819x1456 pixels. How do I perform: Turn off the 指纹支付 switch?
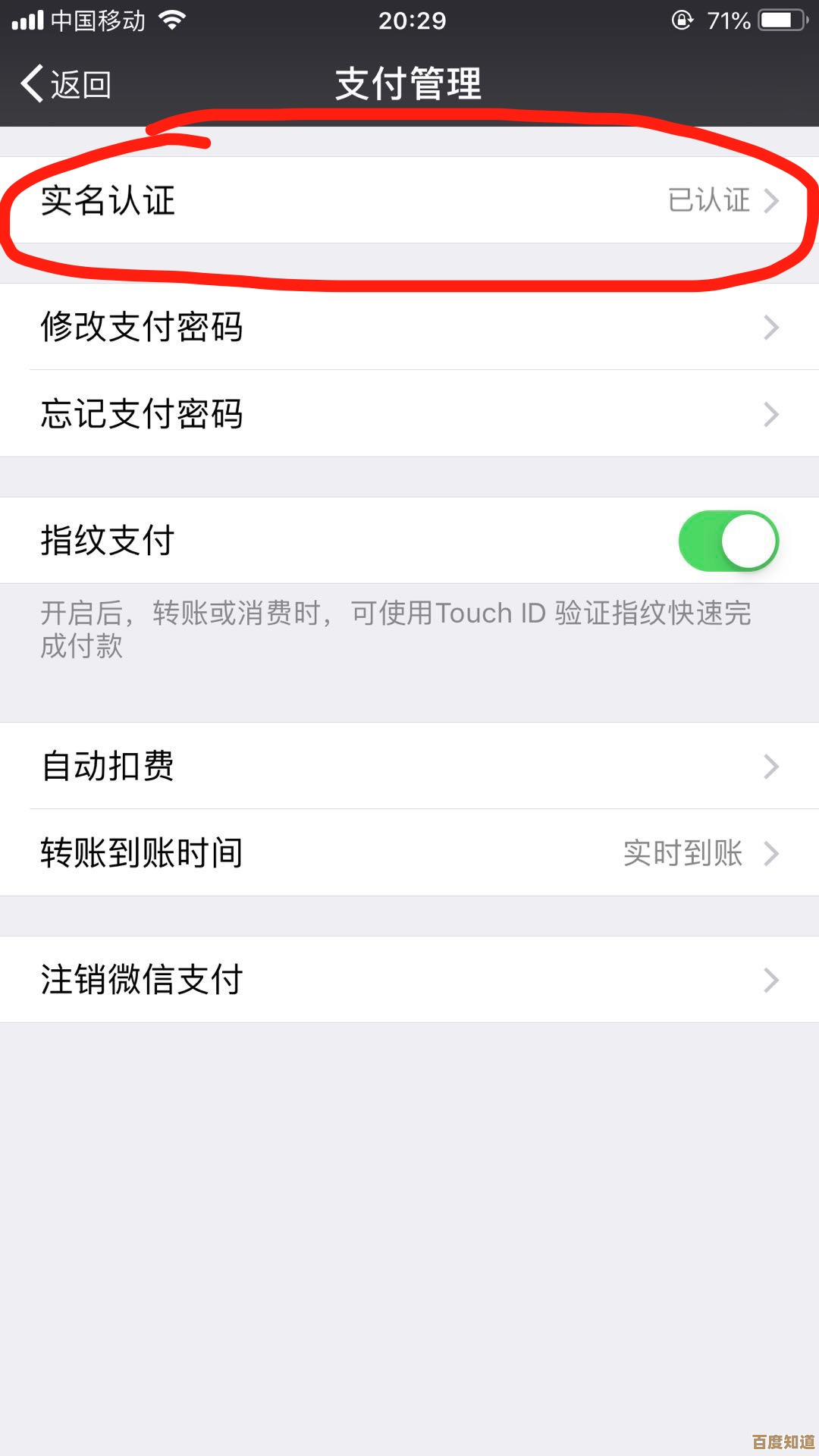point(728,541)
